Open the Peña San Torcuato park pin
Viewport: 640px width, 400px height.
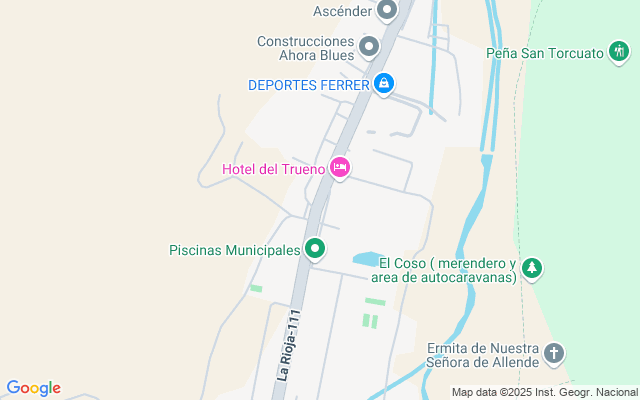tap(620, 52)
